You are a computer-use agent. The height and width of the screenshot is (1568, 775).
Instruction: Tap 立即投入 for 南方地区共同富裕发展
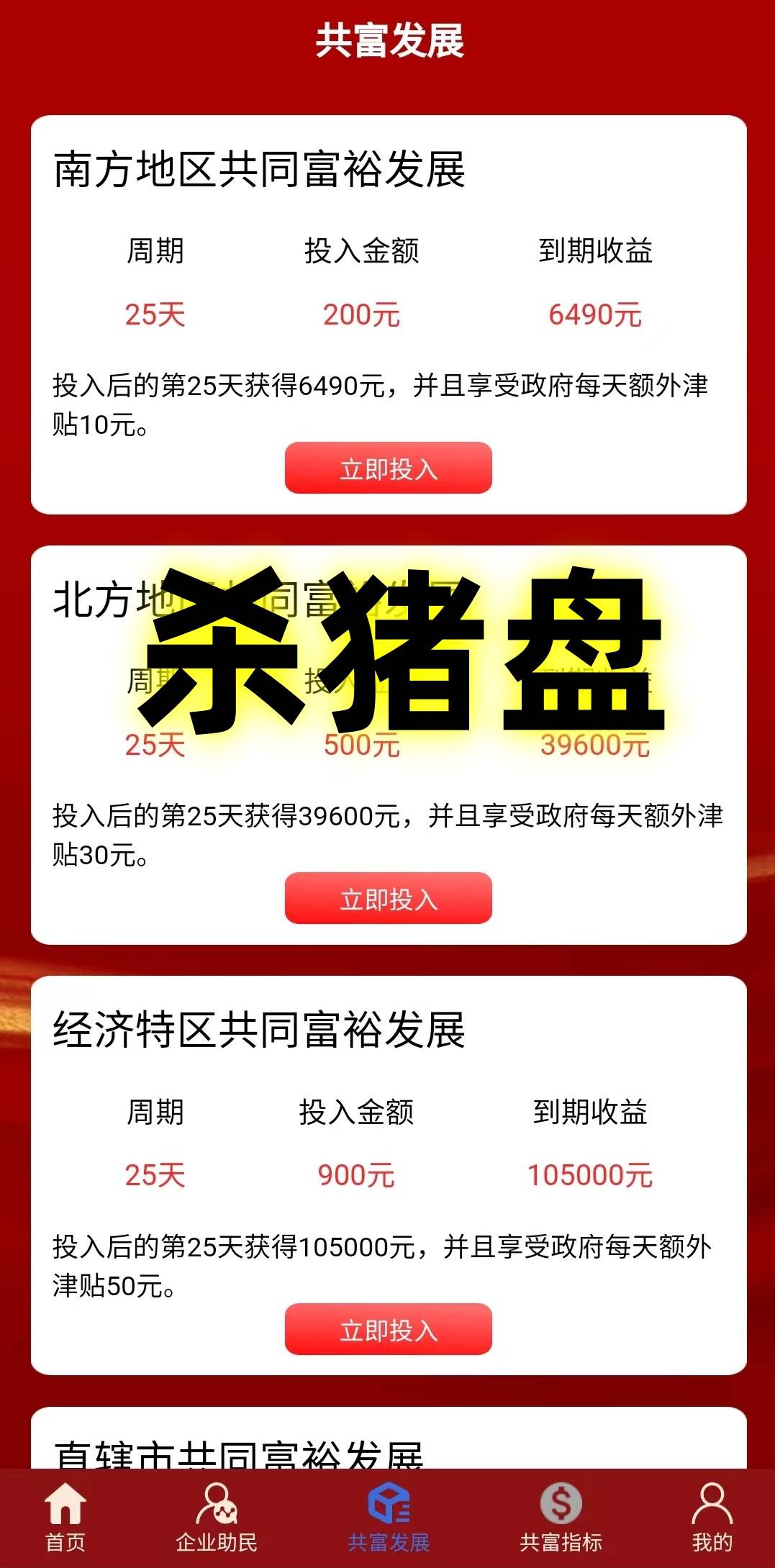tap(388, 468)
